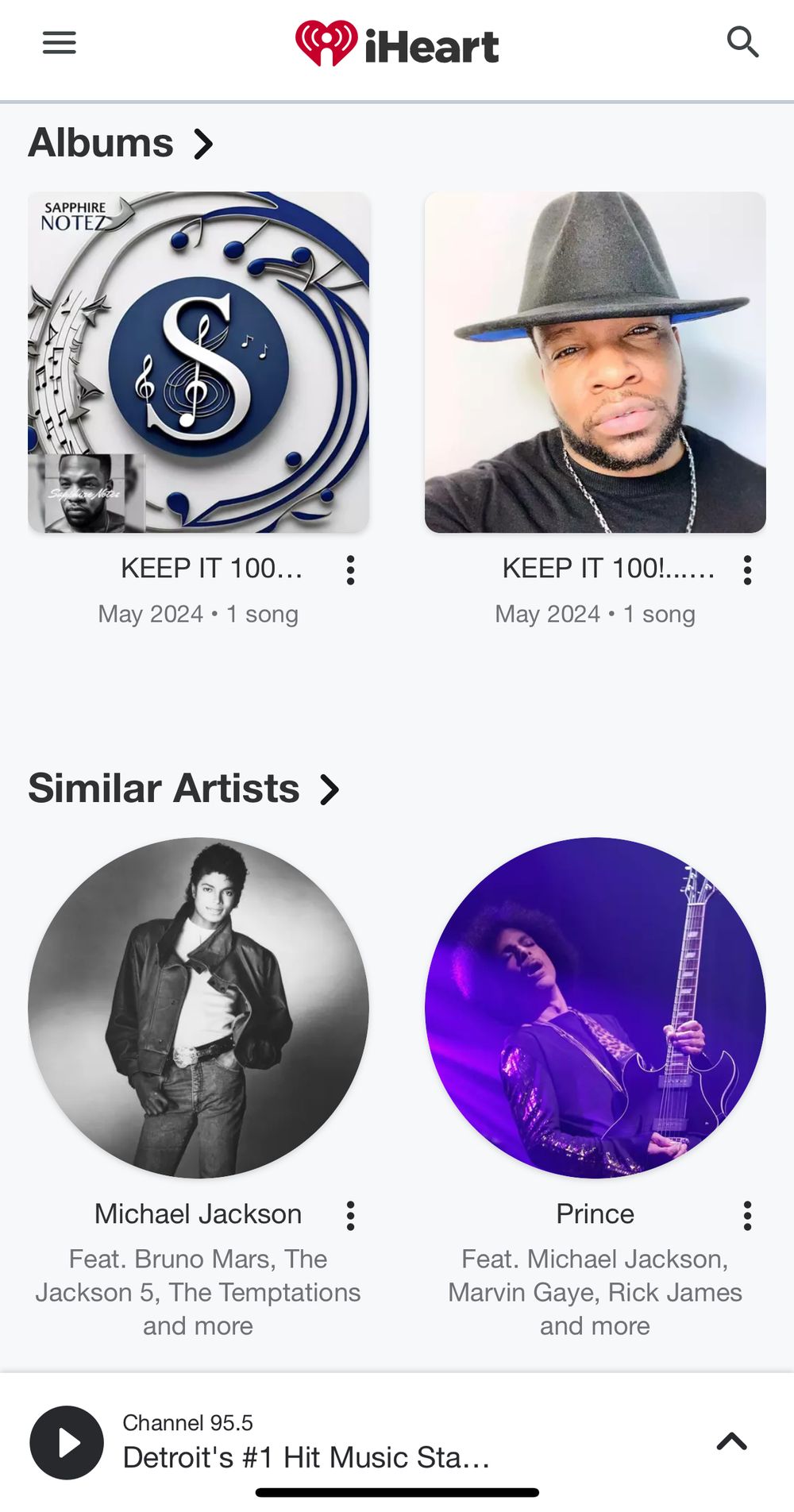
Task: Play Channel 95.5 station
Action: [67, 1442]
